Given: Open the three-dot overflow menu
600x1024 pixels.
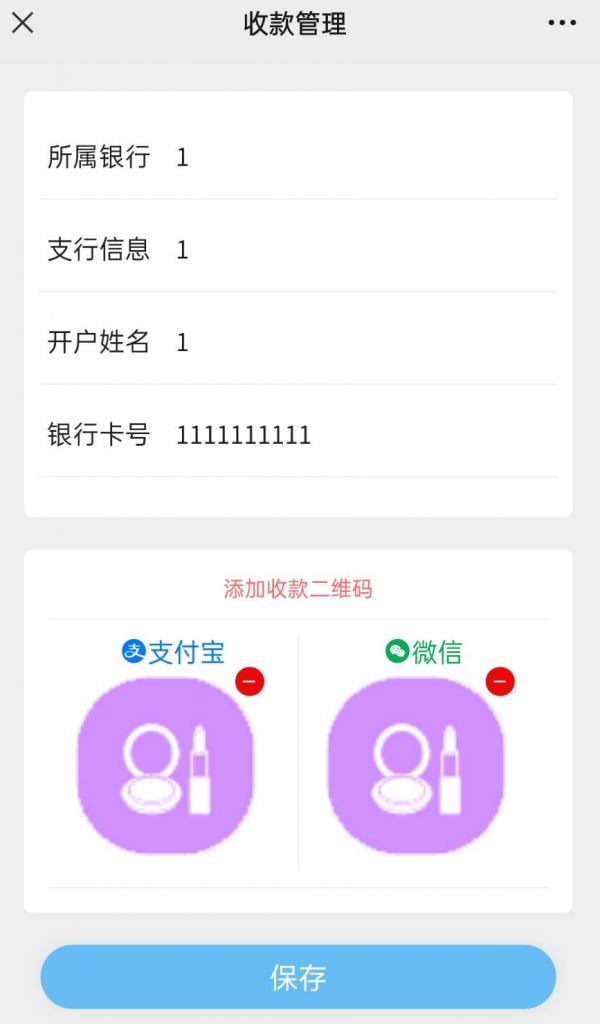Looking at the screenshot, I should [x=563, y=23].
